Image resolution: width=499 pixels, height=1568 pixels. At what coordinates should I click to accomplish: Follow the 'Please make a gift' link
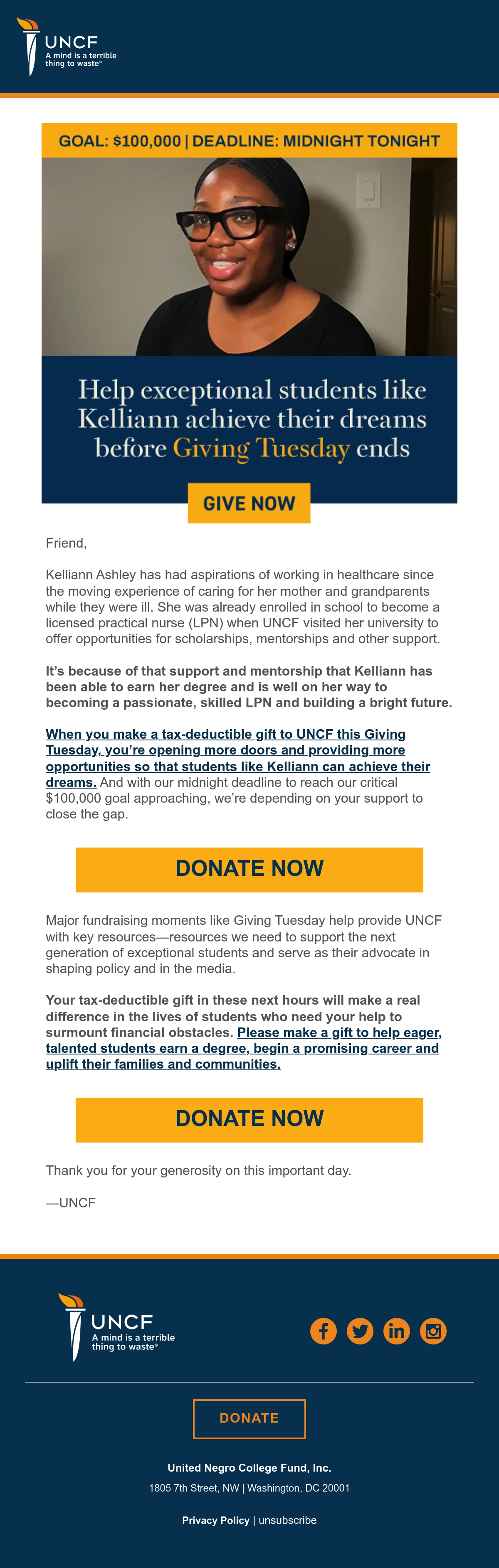244,1048
